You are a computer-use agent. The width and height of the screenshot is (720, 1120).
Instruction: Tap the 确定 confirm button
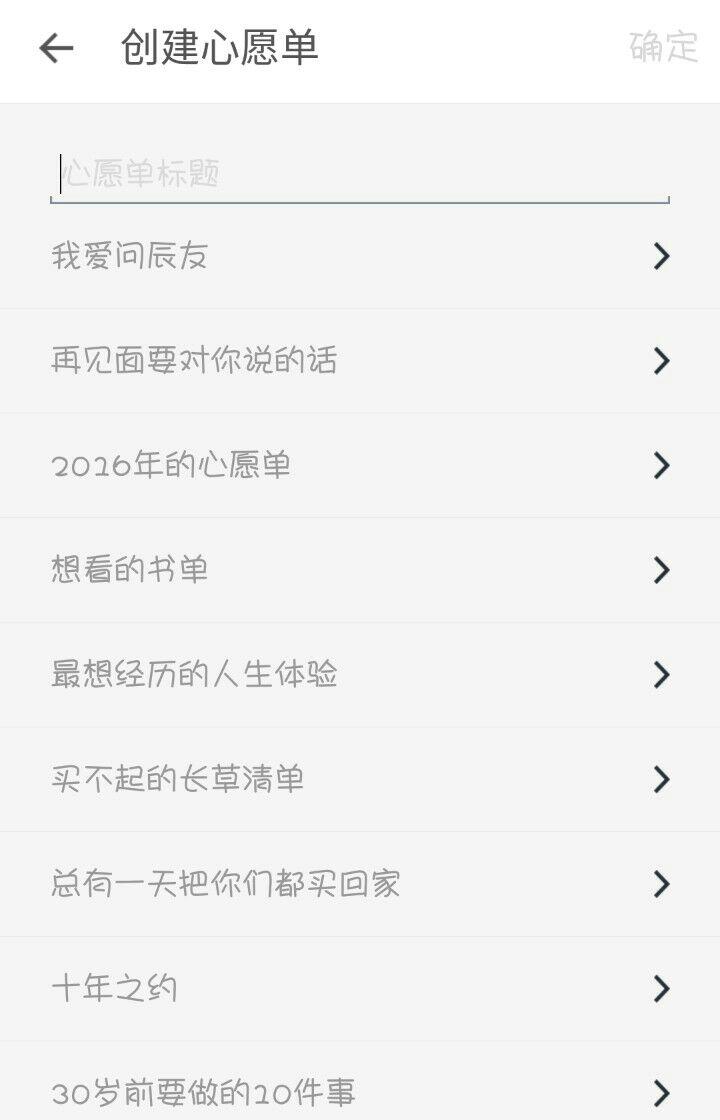point(663,47)
